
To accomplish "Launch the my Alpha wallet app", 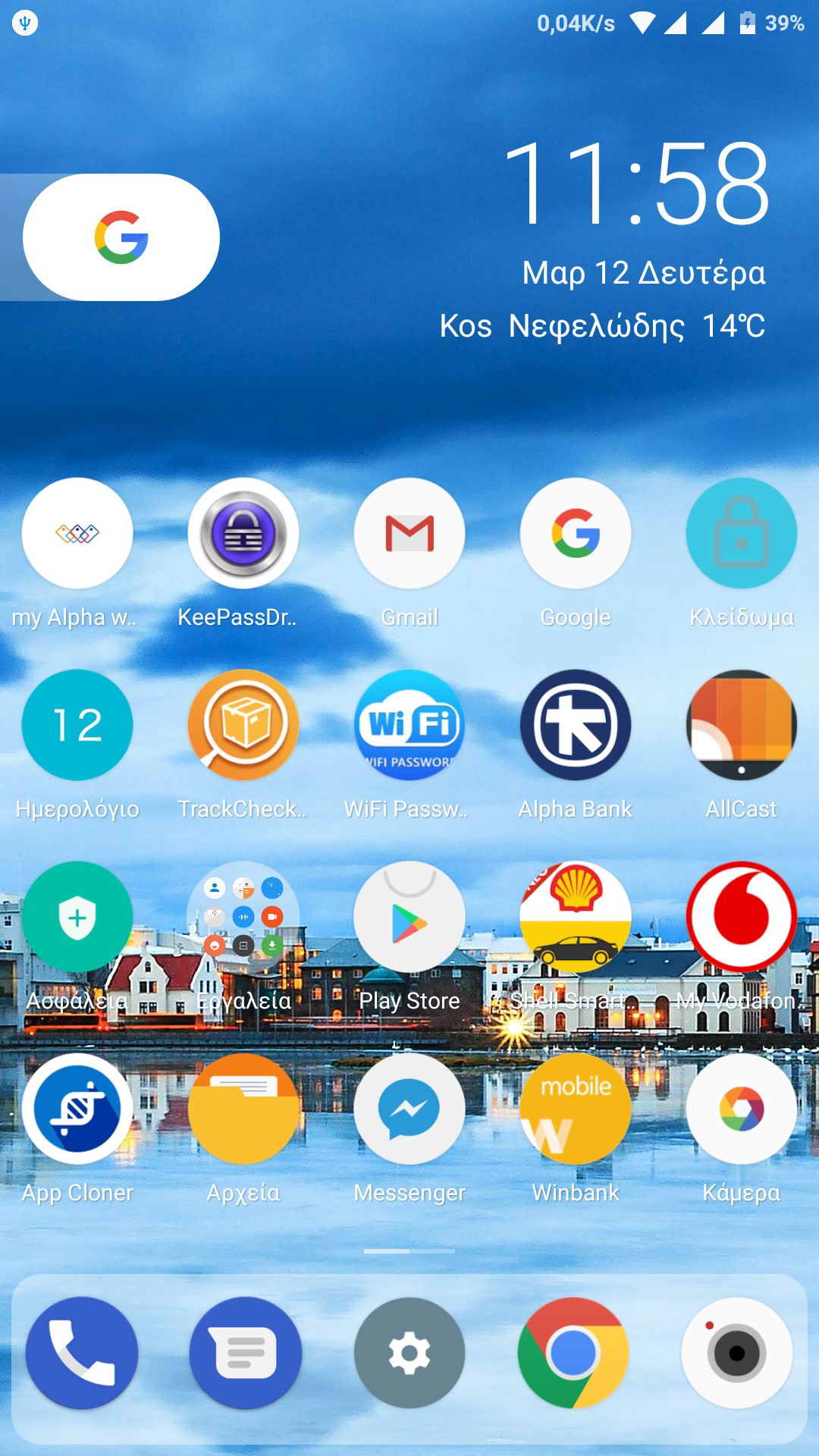I will tap(77, 534).
